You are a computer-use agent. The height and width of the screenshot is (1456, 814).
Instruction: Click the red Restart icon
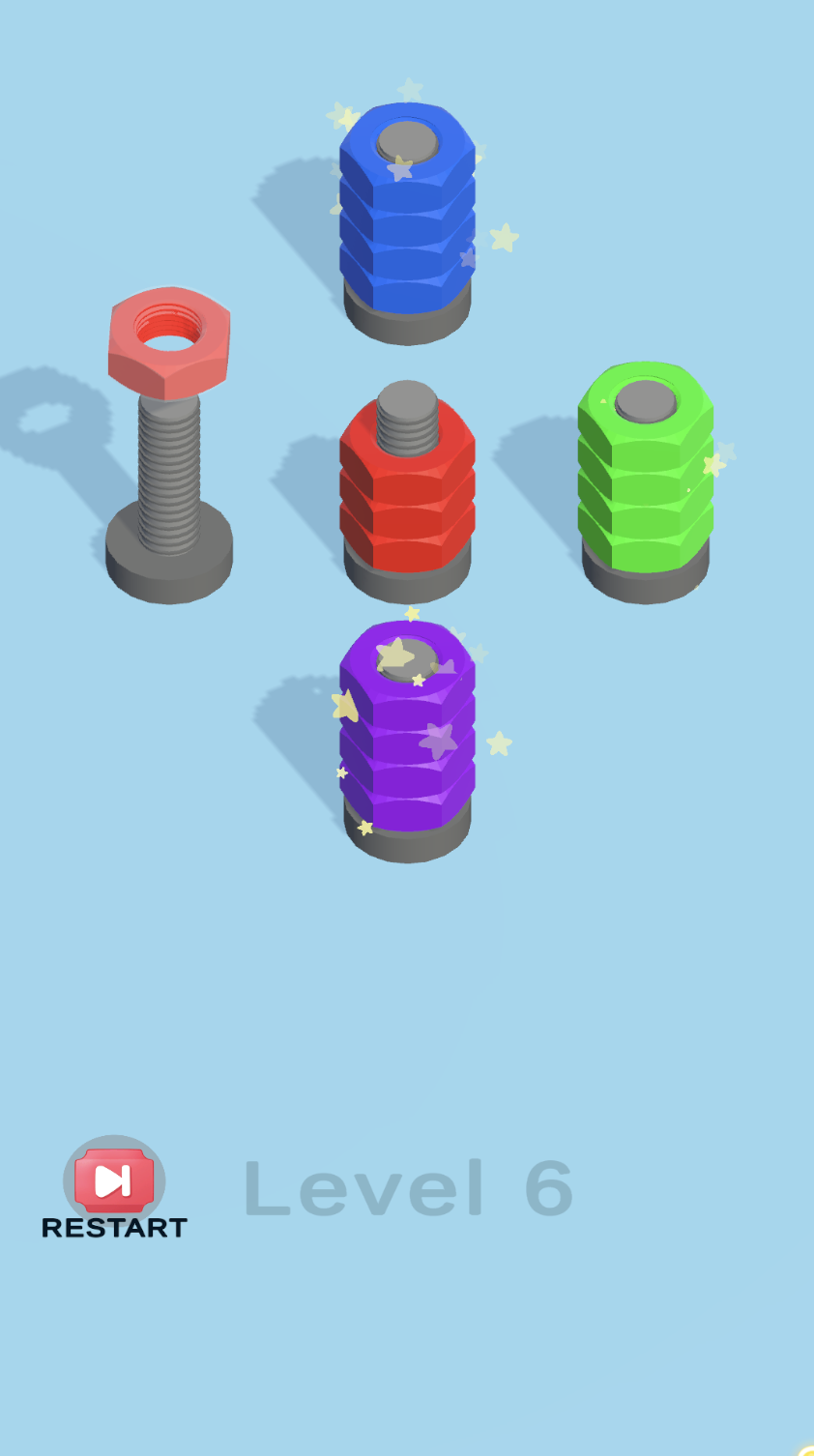point(115,1180)
